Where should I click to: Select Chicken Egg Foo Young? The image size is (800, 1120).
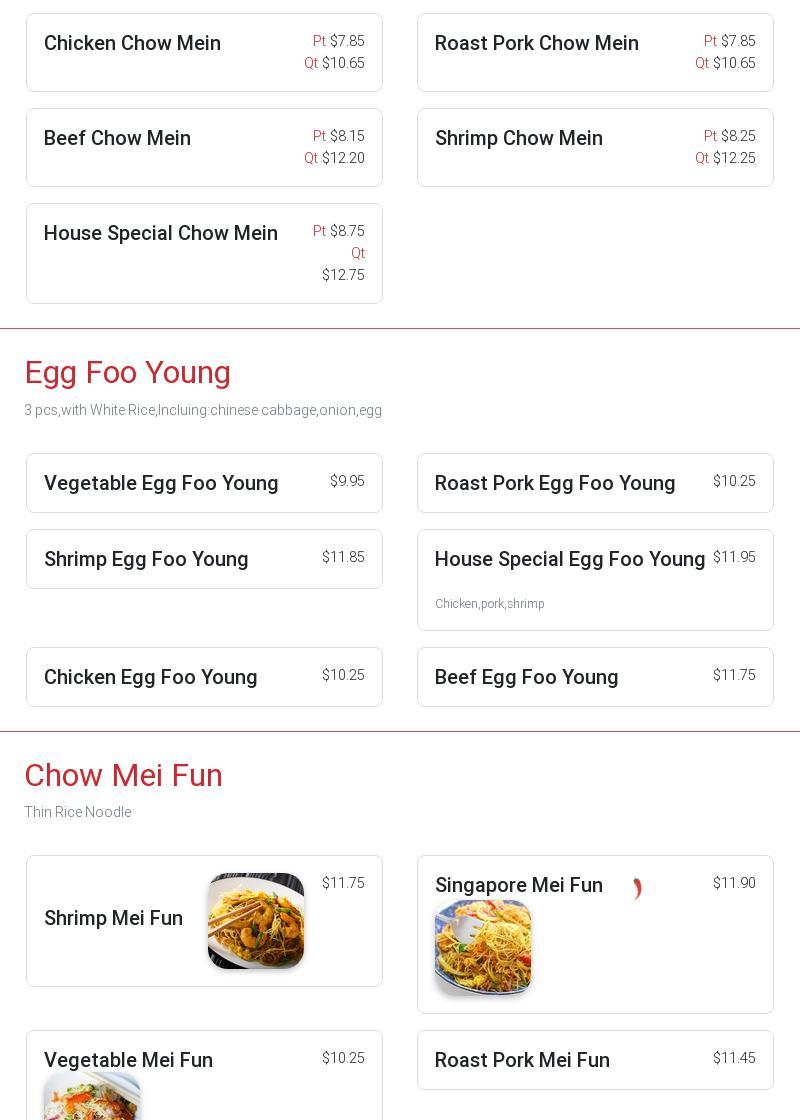204,677
